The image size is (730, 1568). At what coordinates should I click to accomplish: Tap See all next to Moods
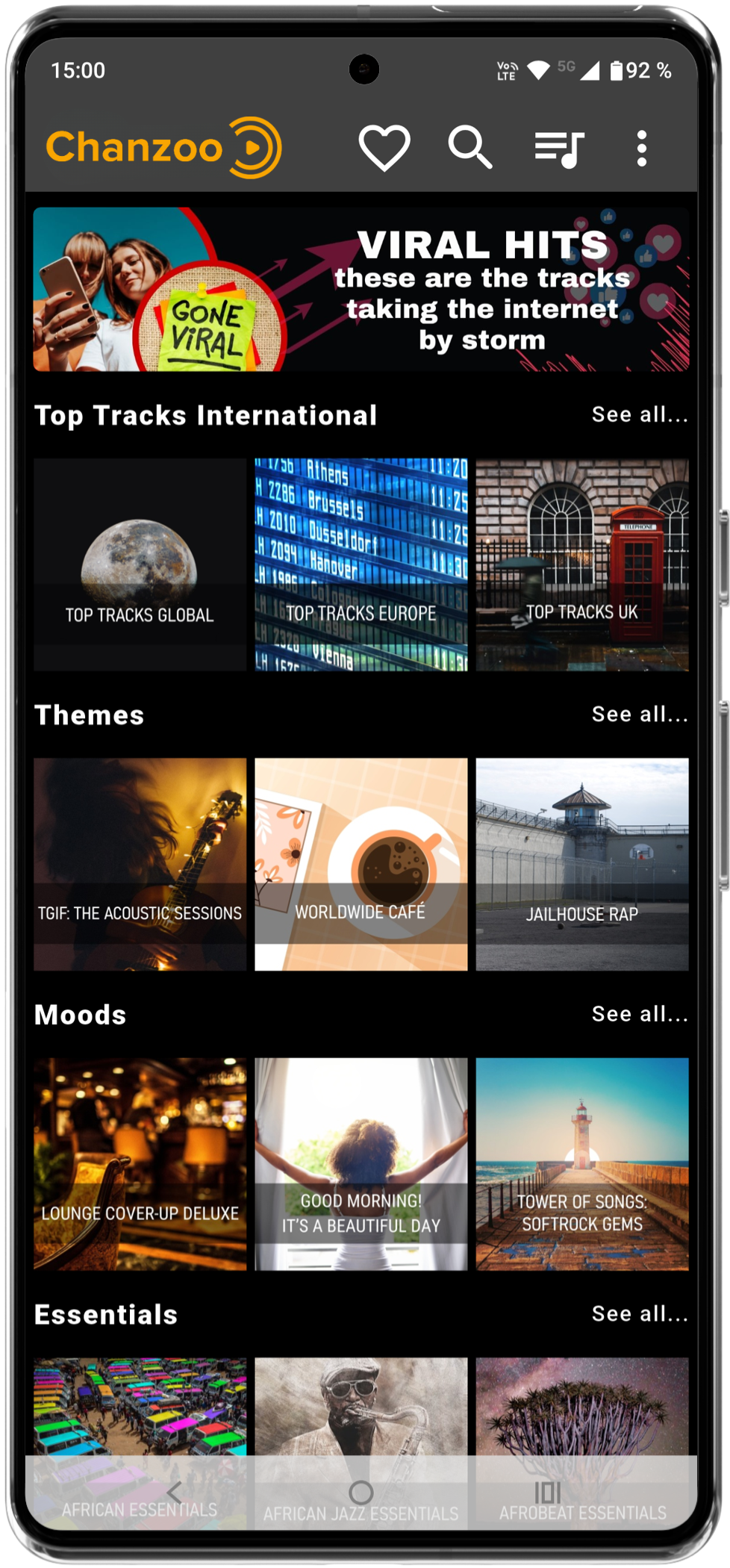pos(640,1014)
